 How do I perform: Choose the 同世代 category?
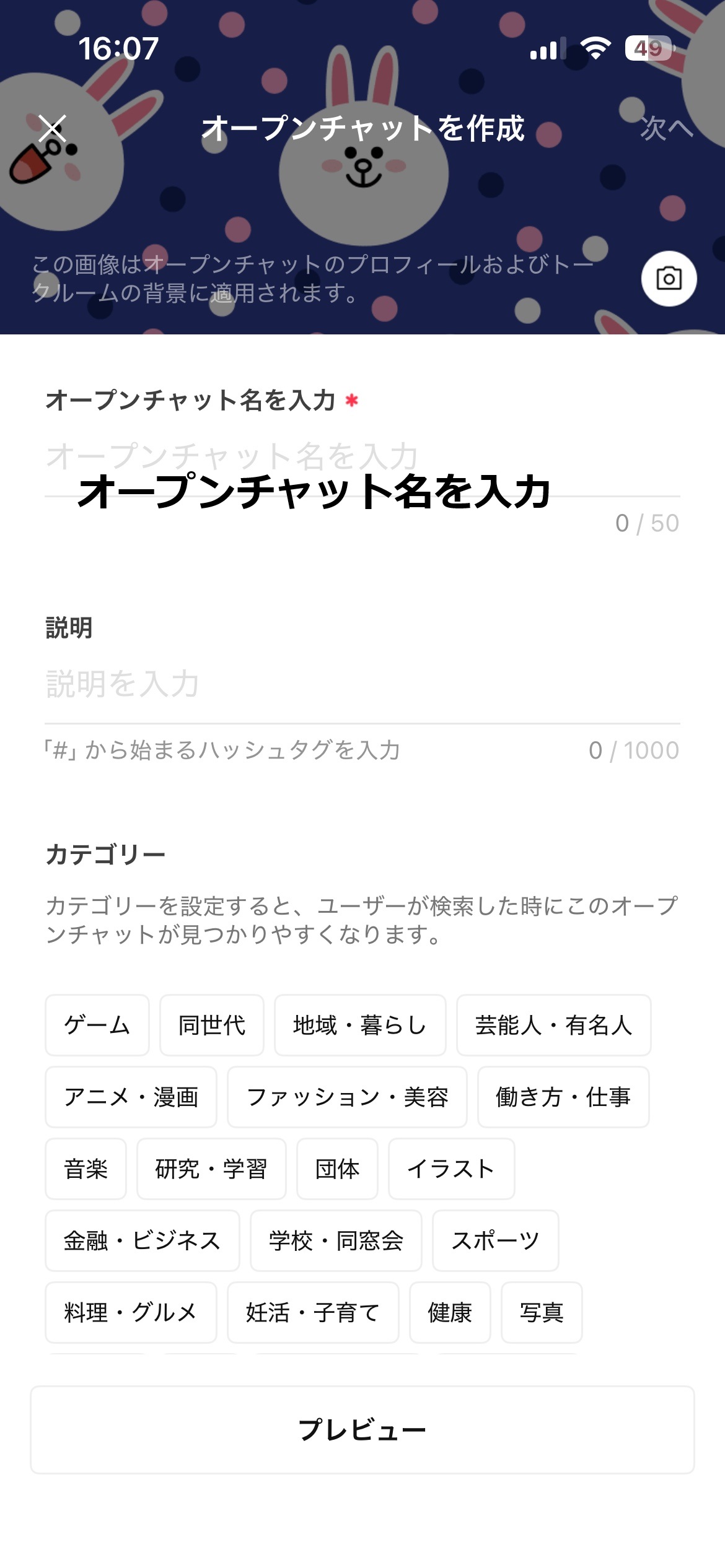[212, 1026]
